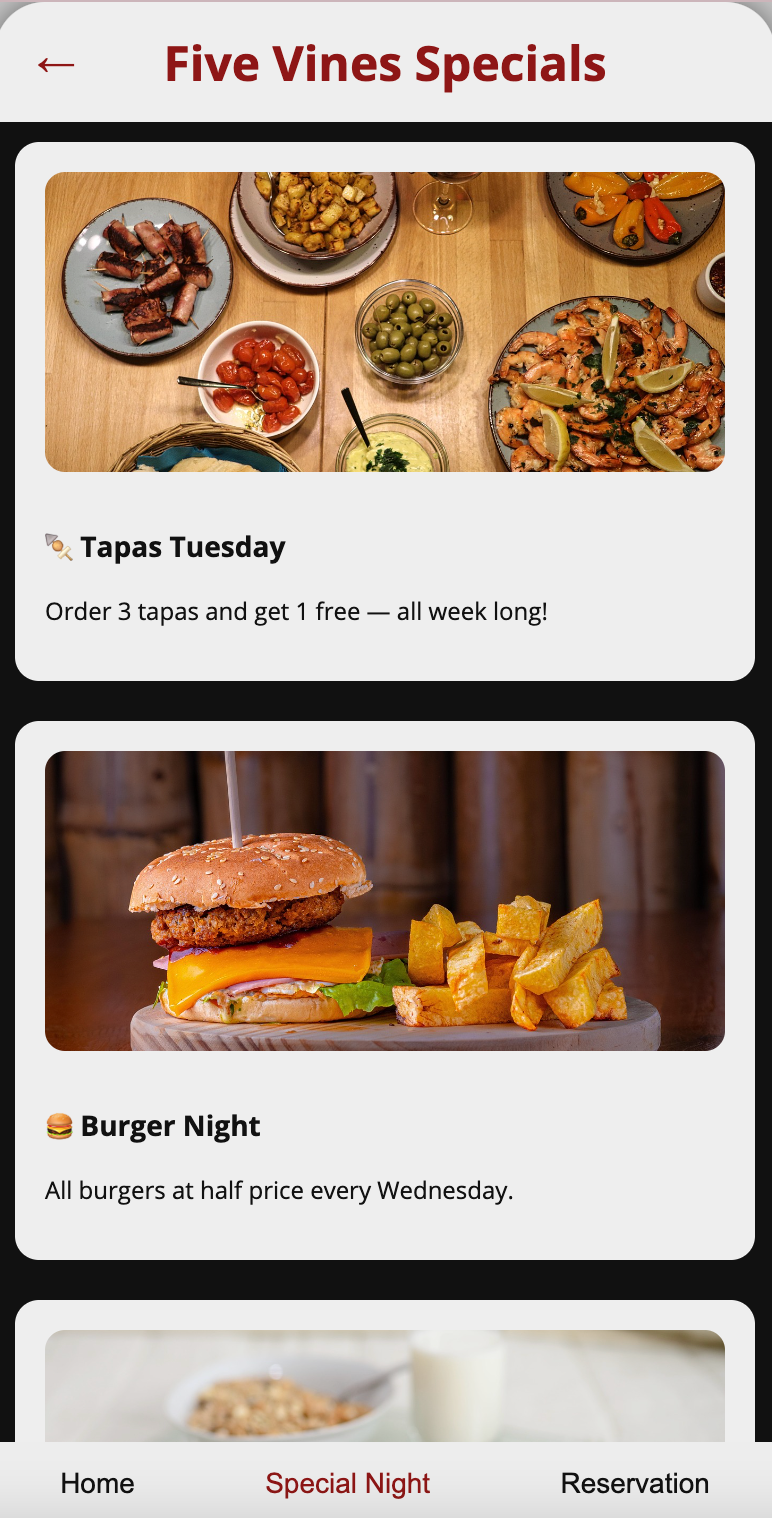This screenshot has height=1519, width=773.
Task: Open the burger and fries photo
Action: [x=385, y=899]
